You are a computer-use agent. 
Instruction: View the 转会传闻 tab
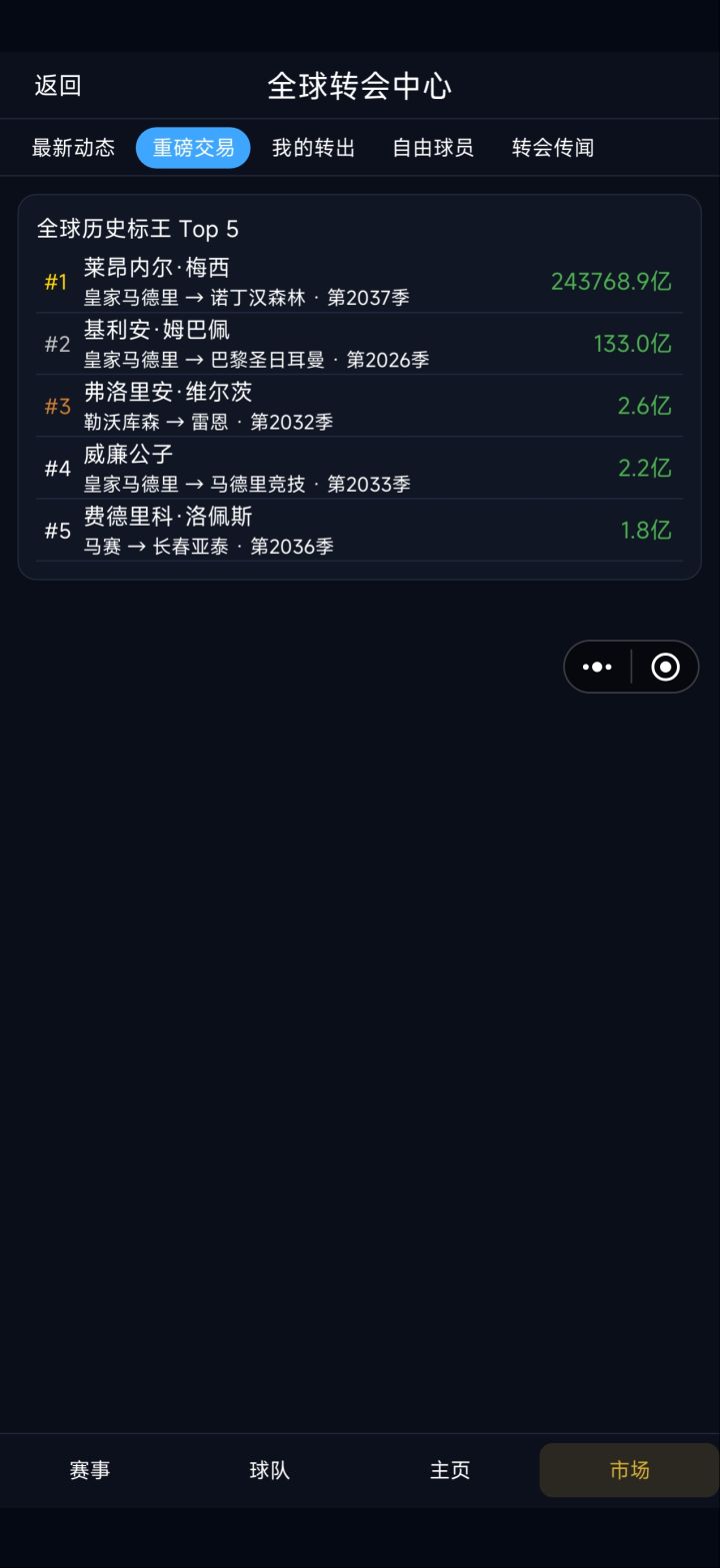[553, 148]
